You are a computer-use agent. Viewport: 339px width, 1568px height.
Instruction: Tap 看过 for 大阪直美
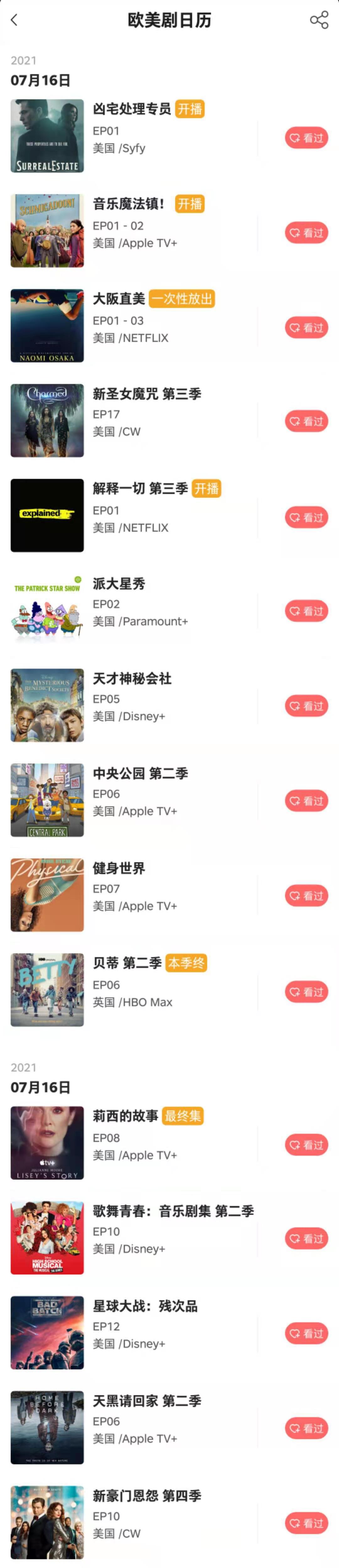(306, 328)
